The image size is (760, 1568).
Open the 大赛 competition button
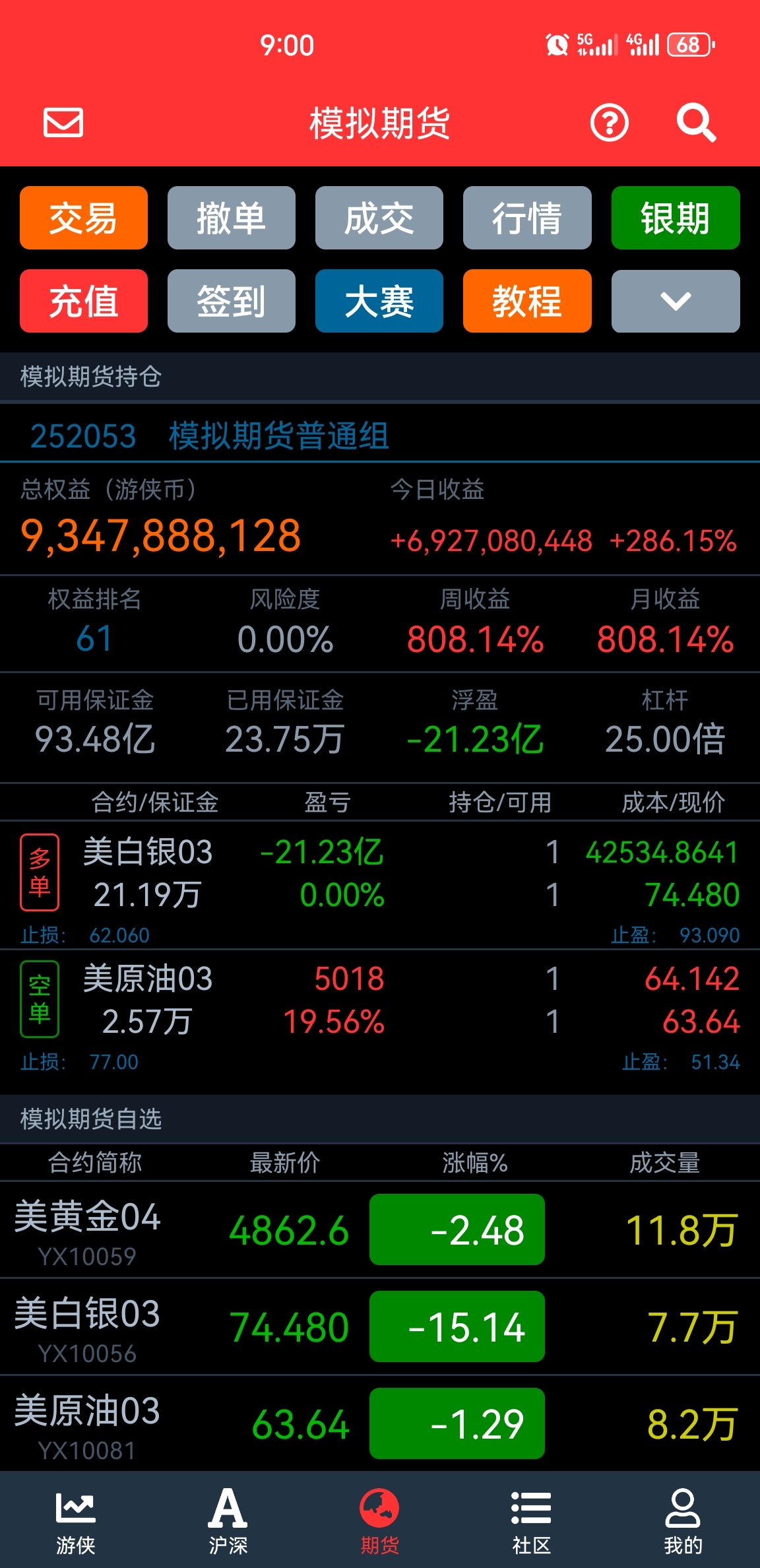379,301
